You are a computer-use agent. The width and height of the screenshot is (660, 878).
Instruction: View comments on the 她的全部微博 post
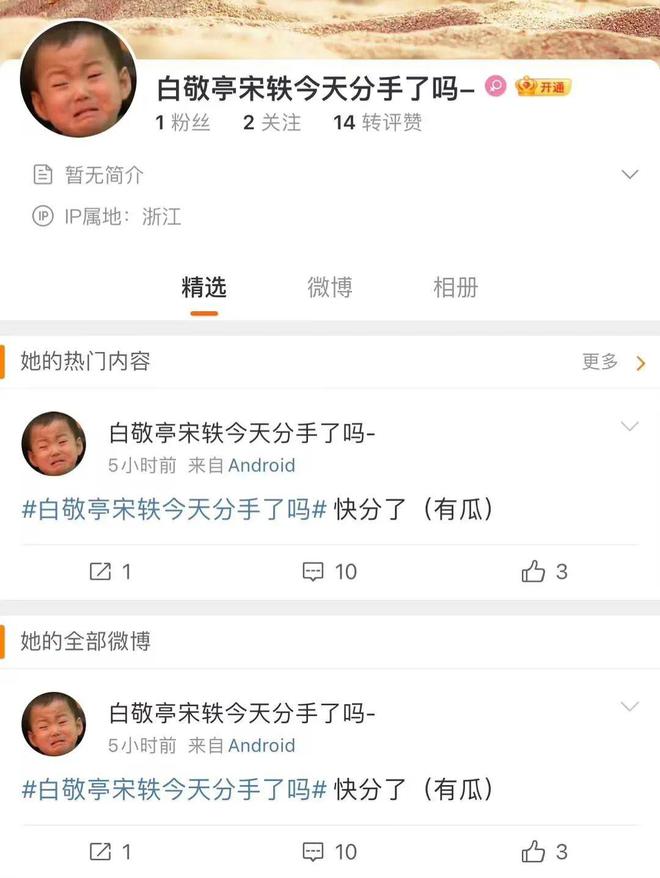(329, 852)
